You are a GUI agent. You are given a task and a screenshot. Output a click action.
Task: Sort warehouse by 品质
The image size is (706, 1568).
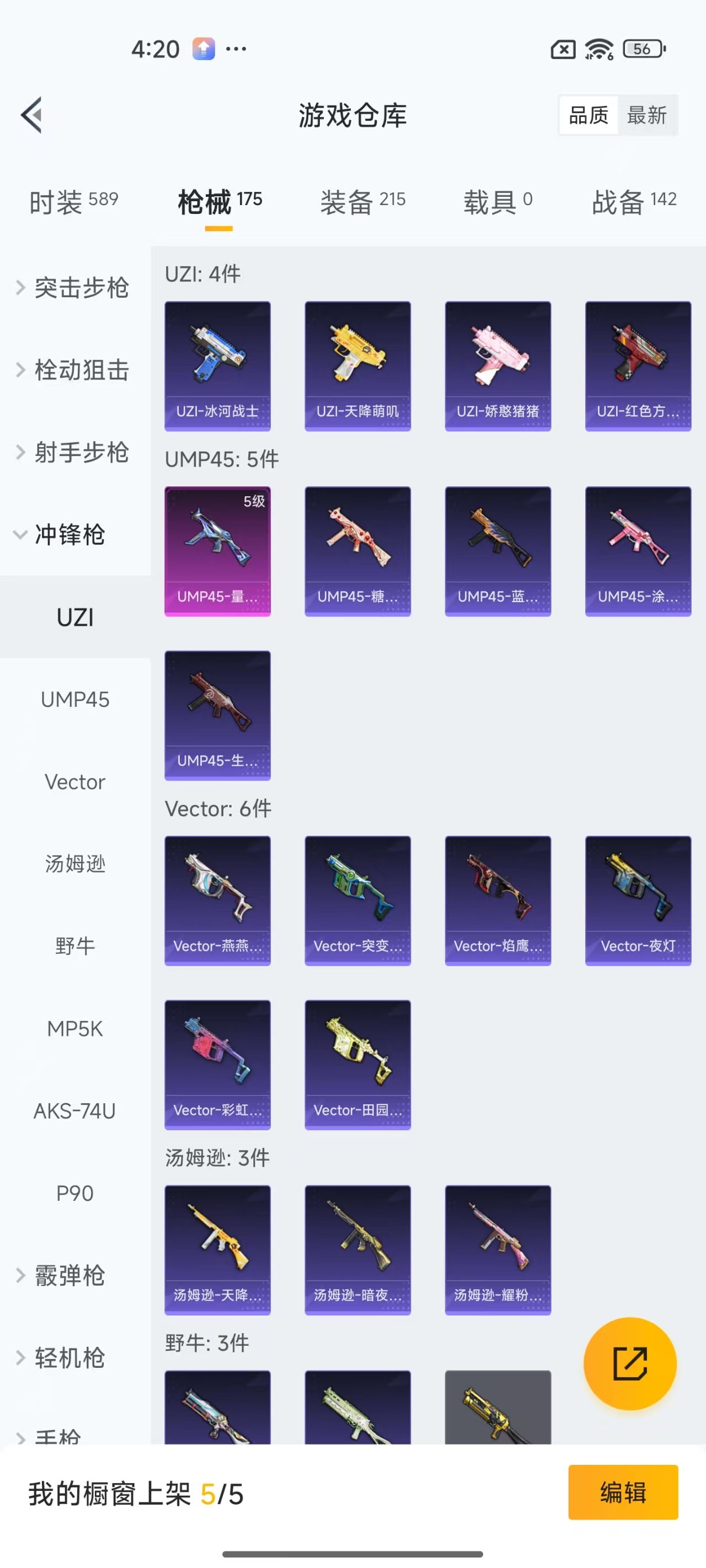pyautogui.click(x=589, y=115)
